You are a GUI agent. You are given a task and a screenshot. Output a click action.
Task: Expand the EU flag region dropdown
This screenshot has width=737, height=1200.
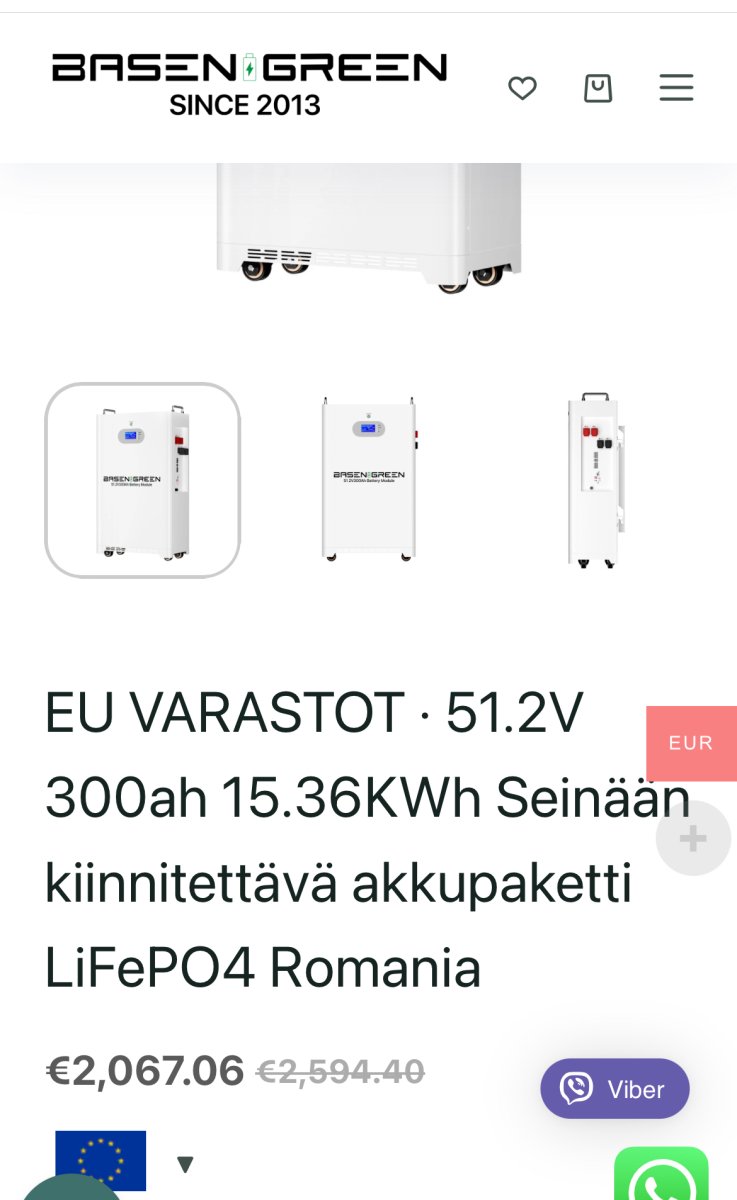tap(184, 1163)
